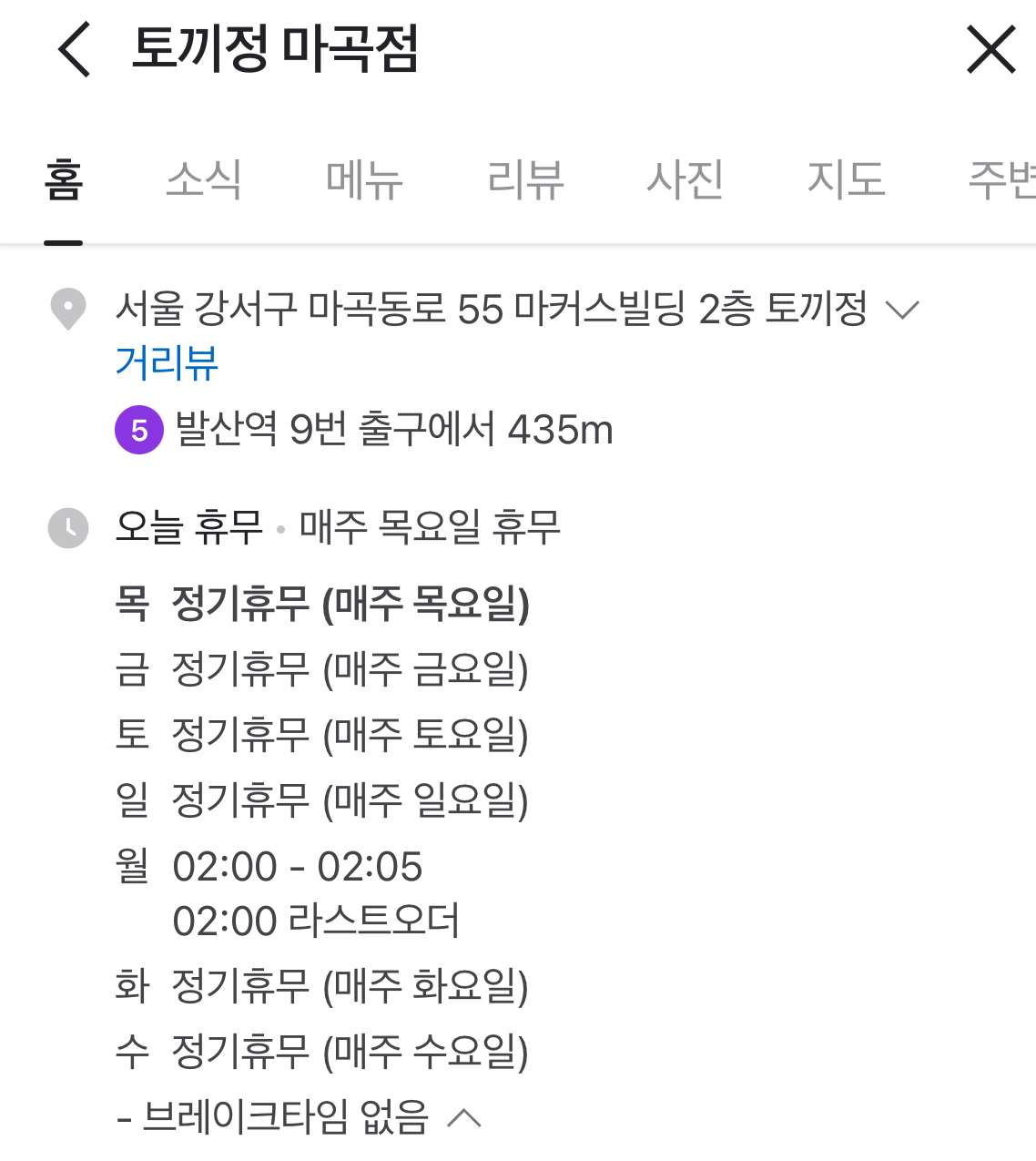Switch to the 소식 tab
The image size is (1036, 1161).
[x=204, y=179]
